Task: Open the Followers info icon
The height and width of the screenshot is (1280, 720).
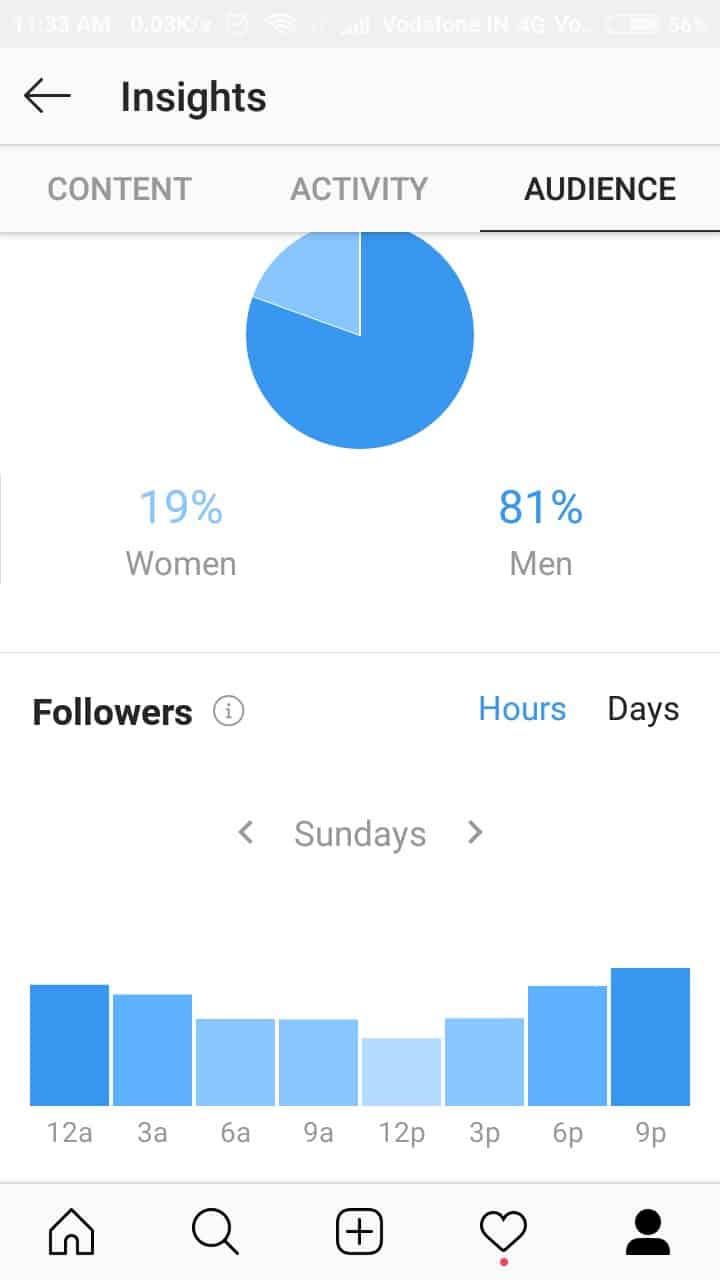Action: point(229,712)
